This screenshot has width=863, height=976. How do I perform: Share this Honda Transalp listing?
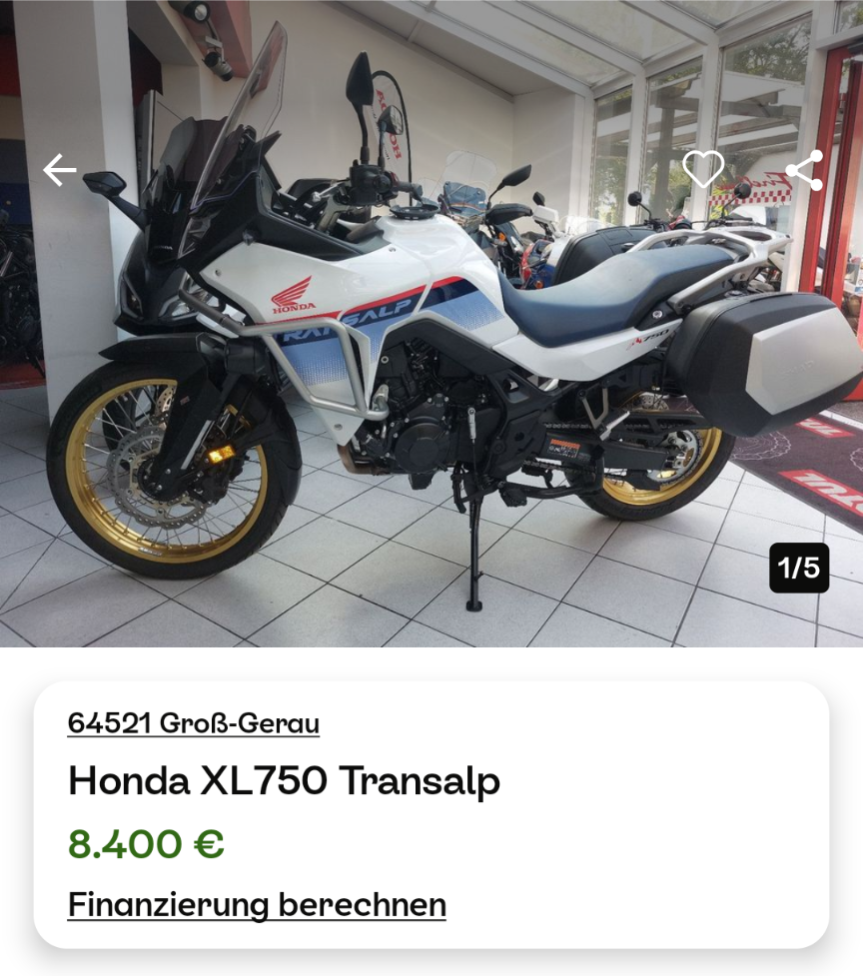pyautogui.click(x=804, y=170)
